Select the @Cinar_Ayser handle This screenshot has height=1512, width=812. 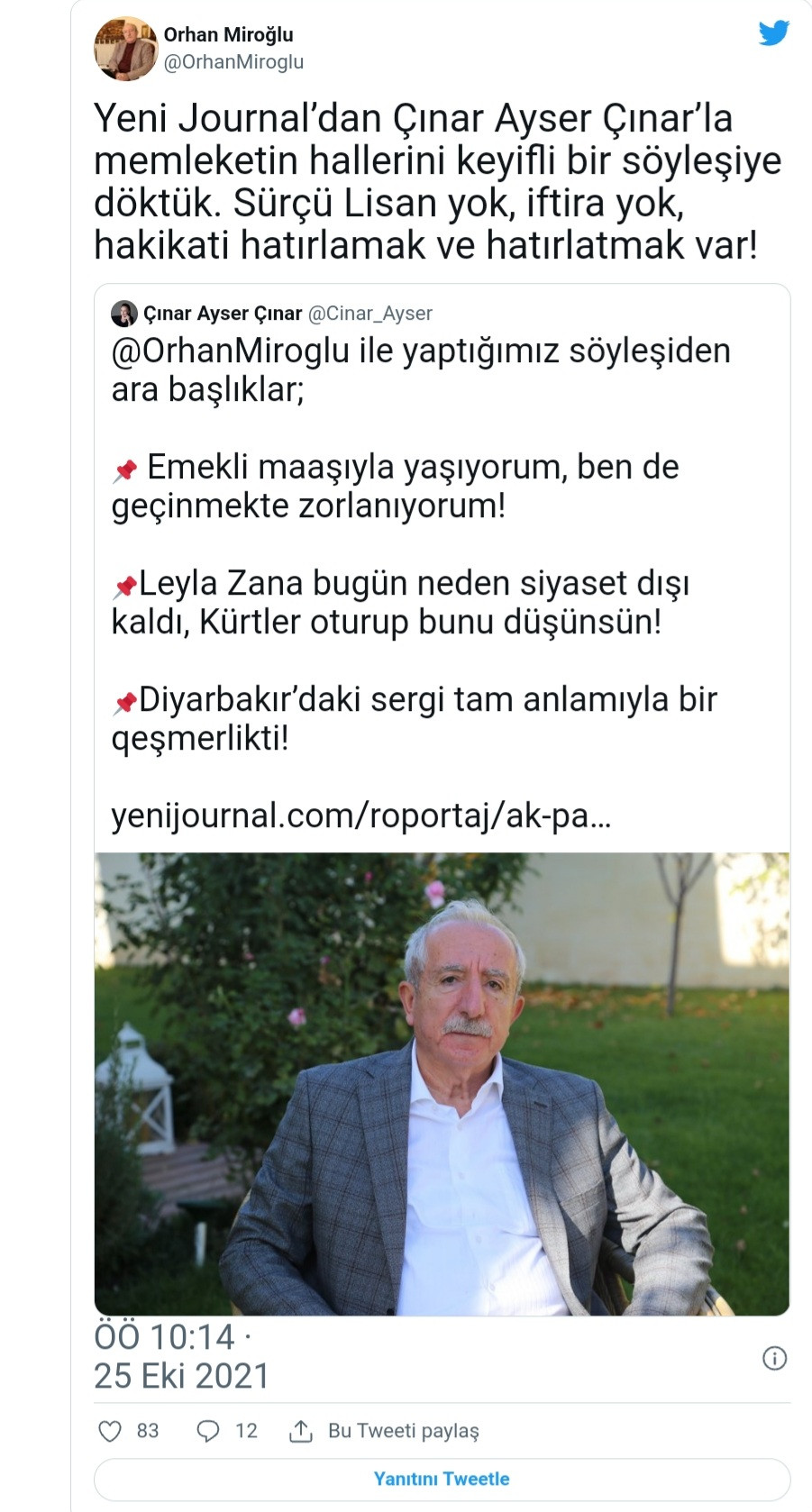point(372,313)
